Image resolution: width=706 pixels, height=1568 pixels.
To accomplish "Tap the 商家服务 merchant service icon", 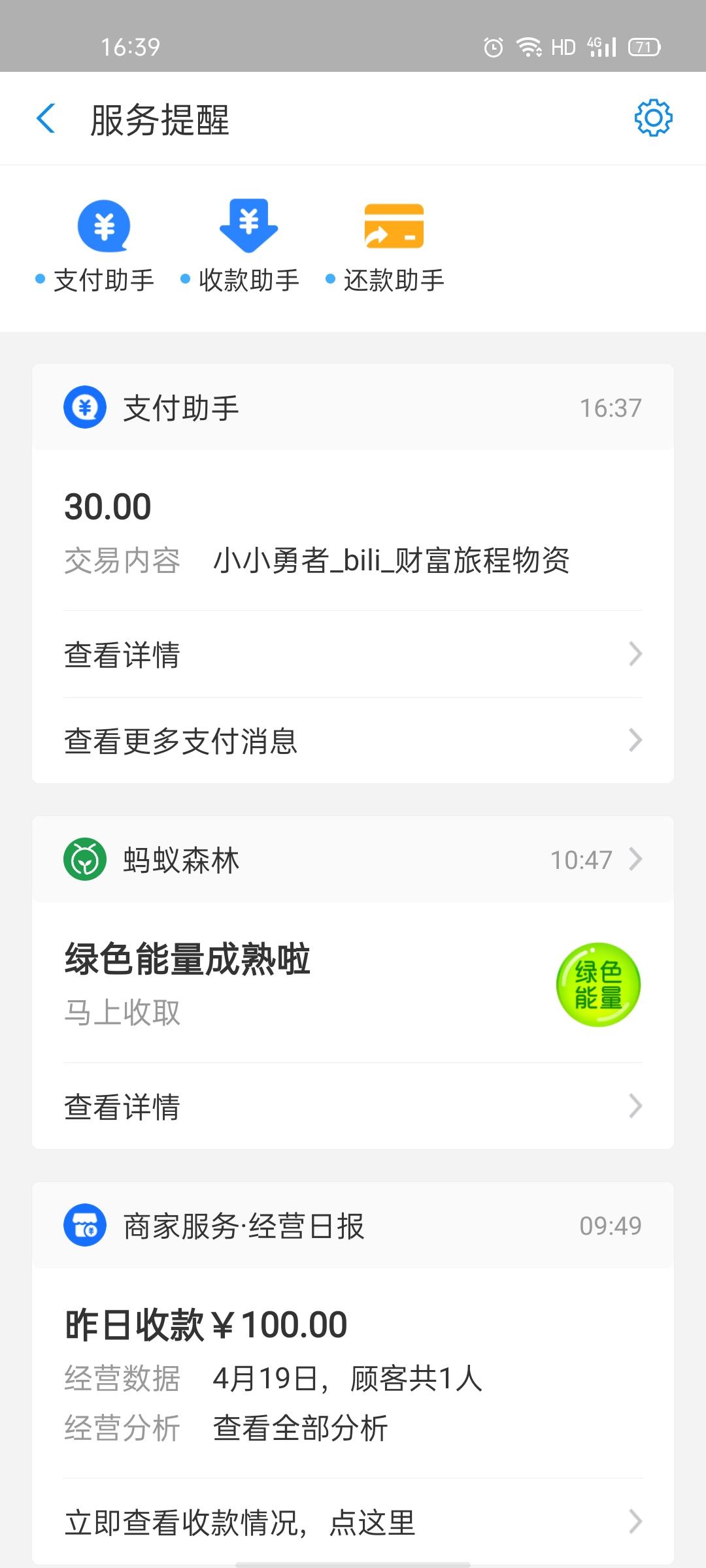I will [x=86, y=1226].
